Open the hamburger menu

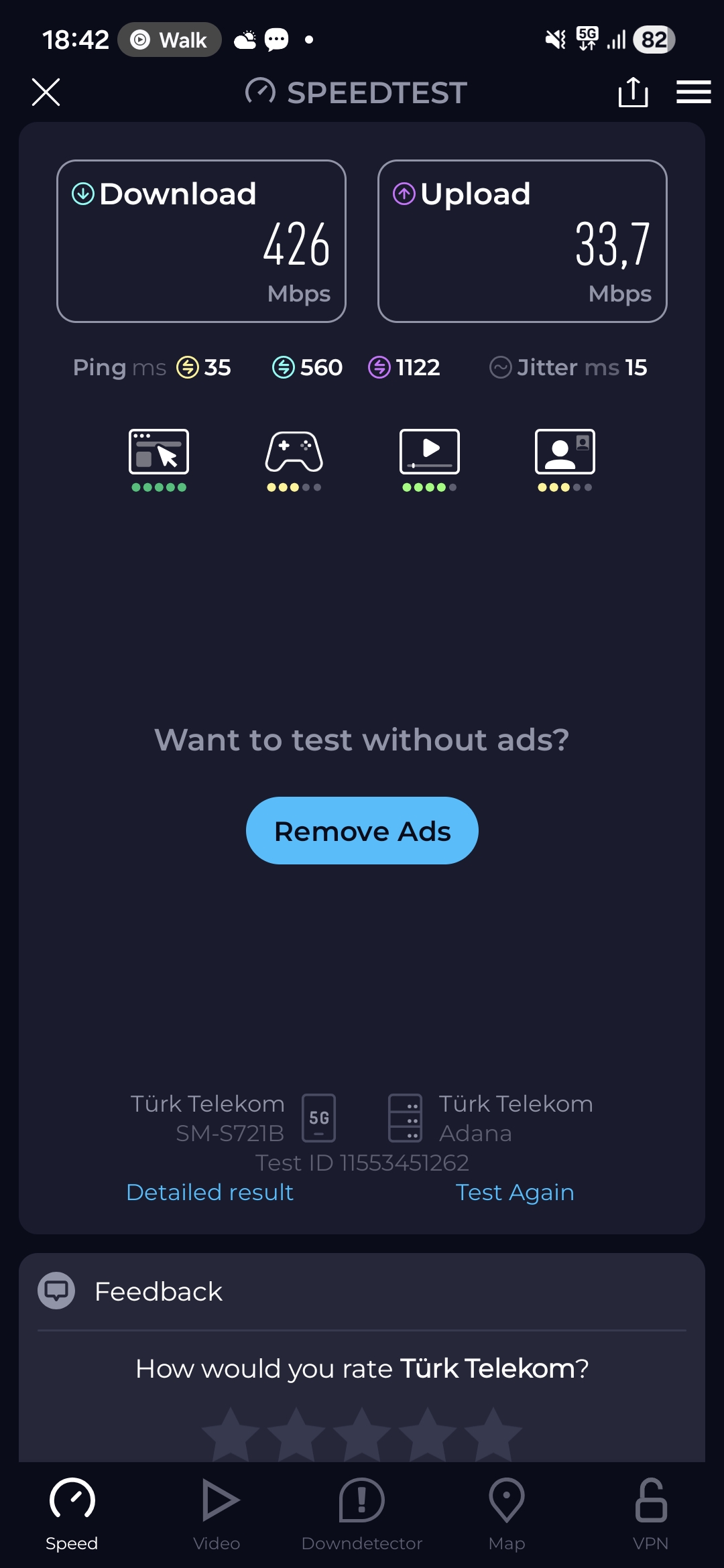coord(693,92)
